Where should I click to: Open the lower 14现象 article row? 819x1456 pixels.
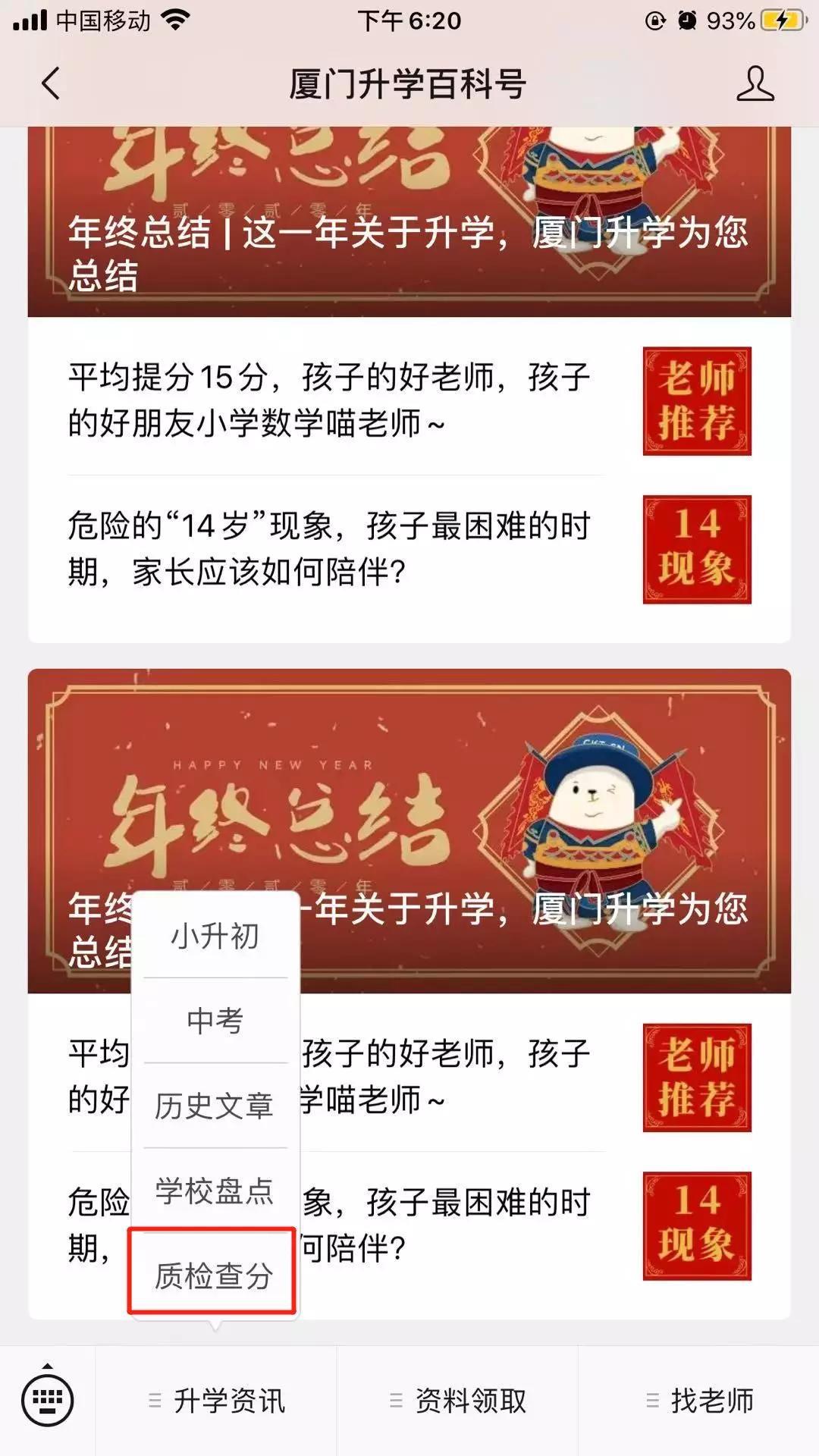point(531,1225)
